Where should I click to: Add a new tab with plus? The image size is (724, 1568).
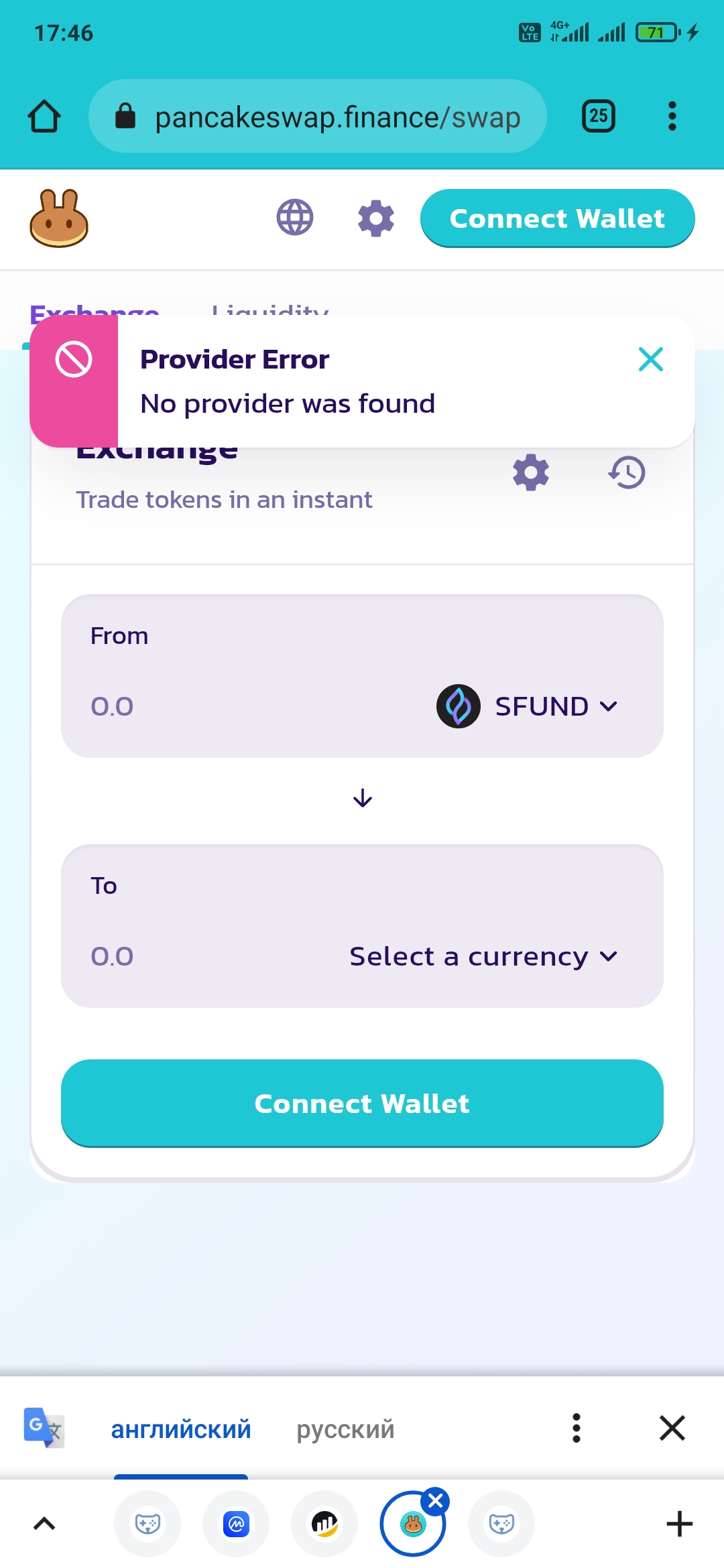coord(680,1524)
